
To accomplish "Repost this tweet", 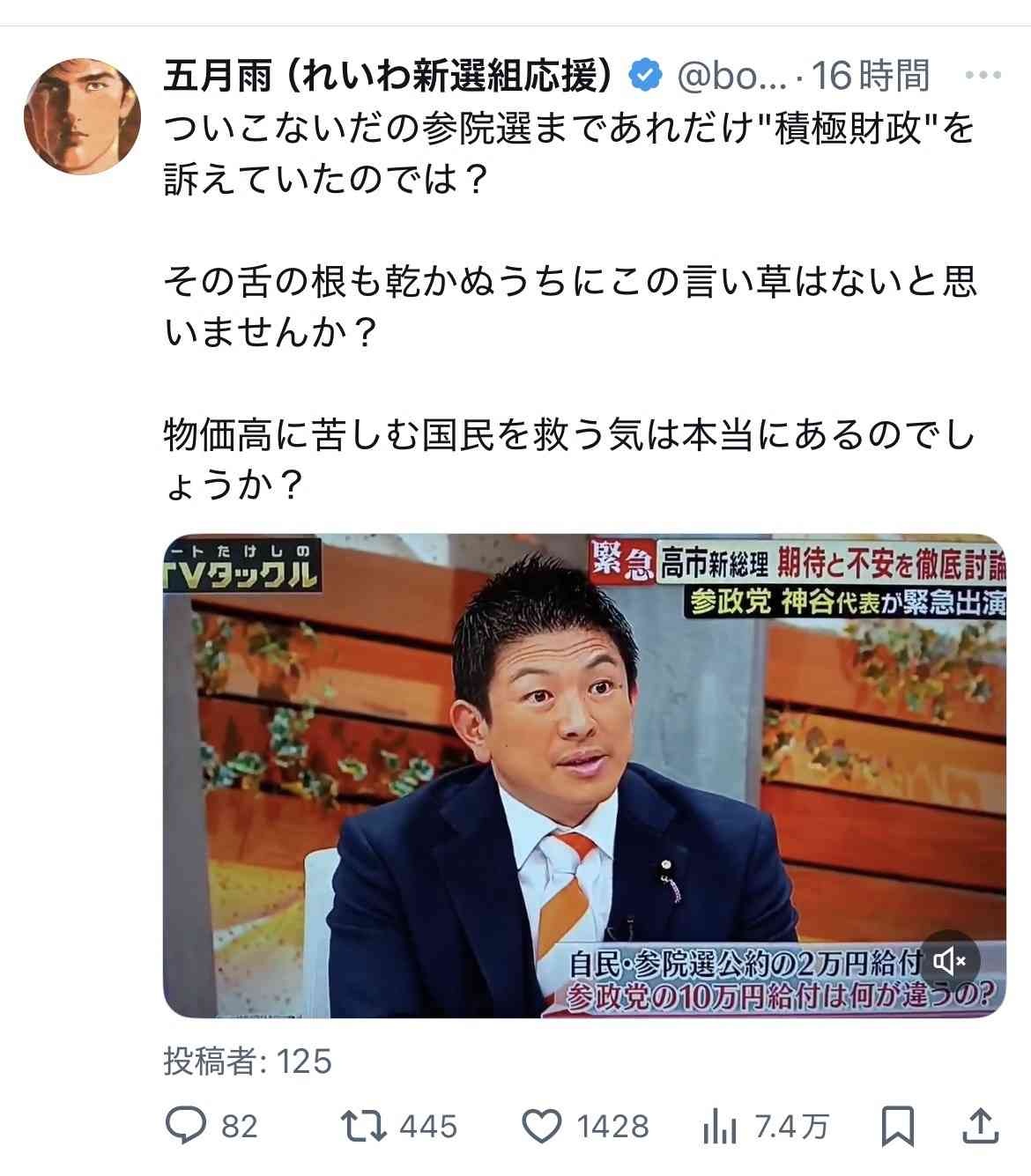I will click(x=363, y=1126).
